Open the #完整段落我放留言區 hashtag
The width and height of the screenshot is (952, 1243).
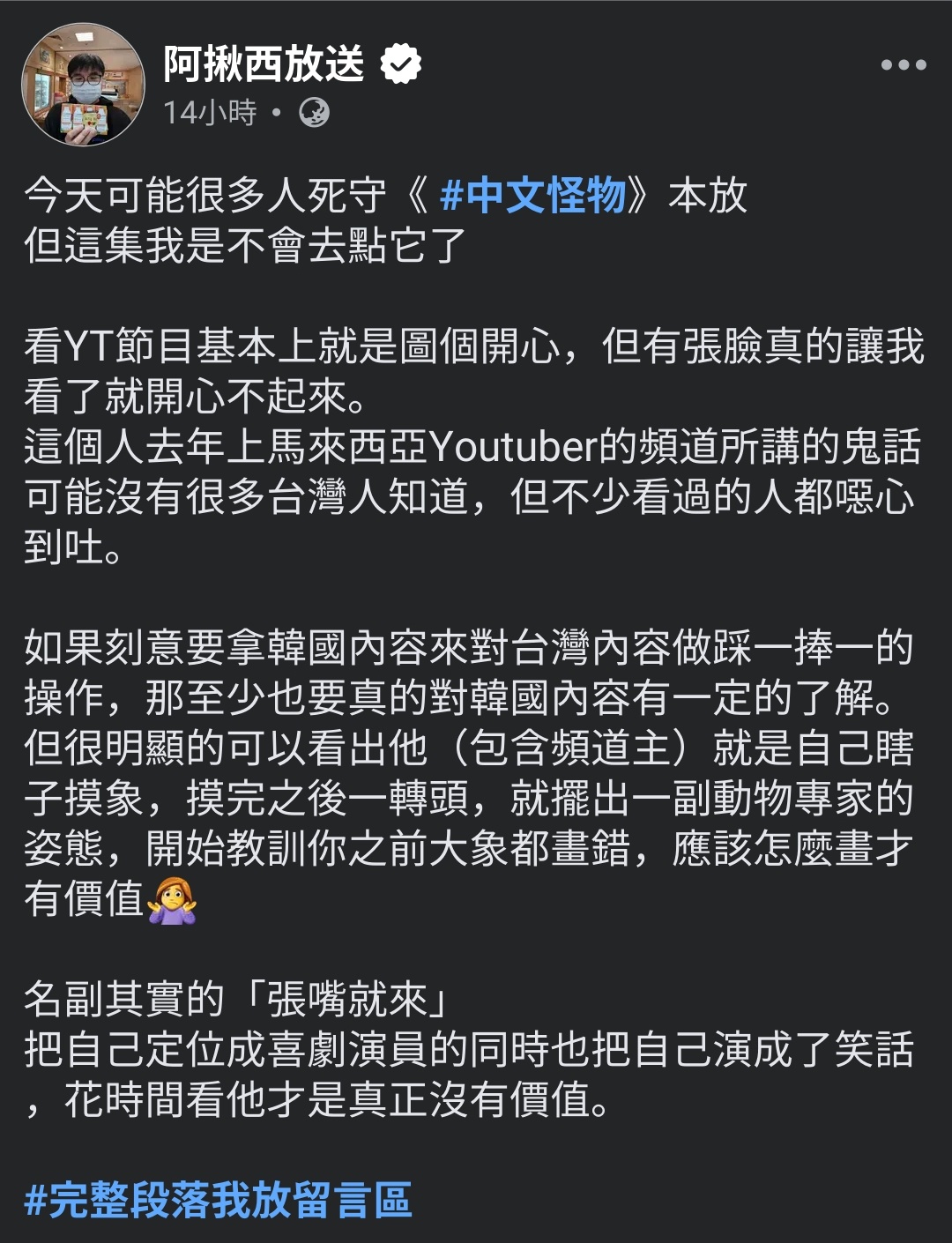click(x=218, y=1200)
